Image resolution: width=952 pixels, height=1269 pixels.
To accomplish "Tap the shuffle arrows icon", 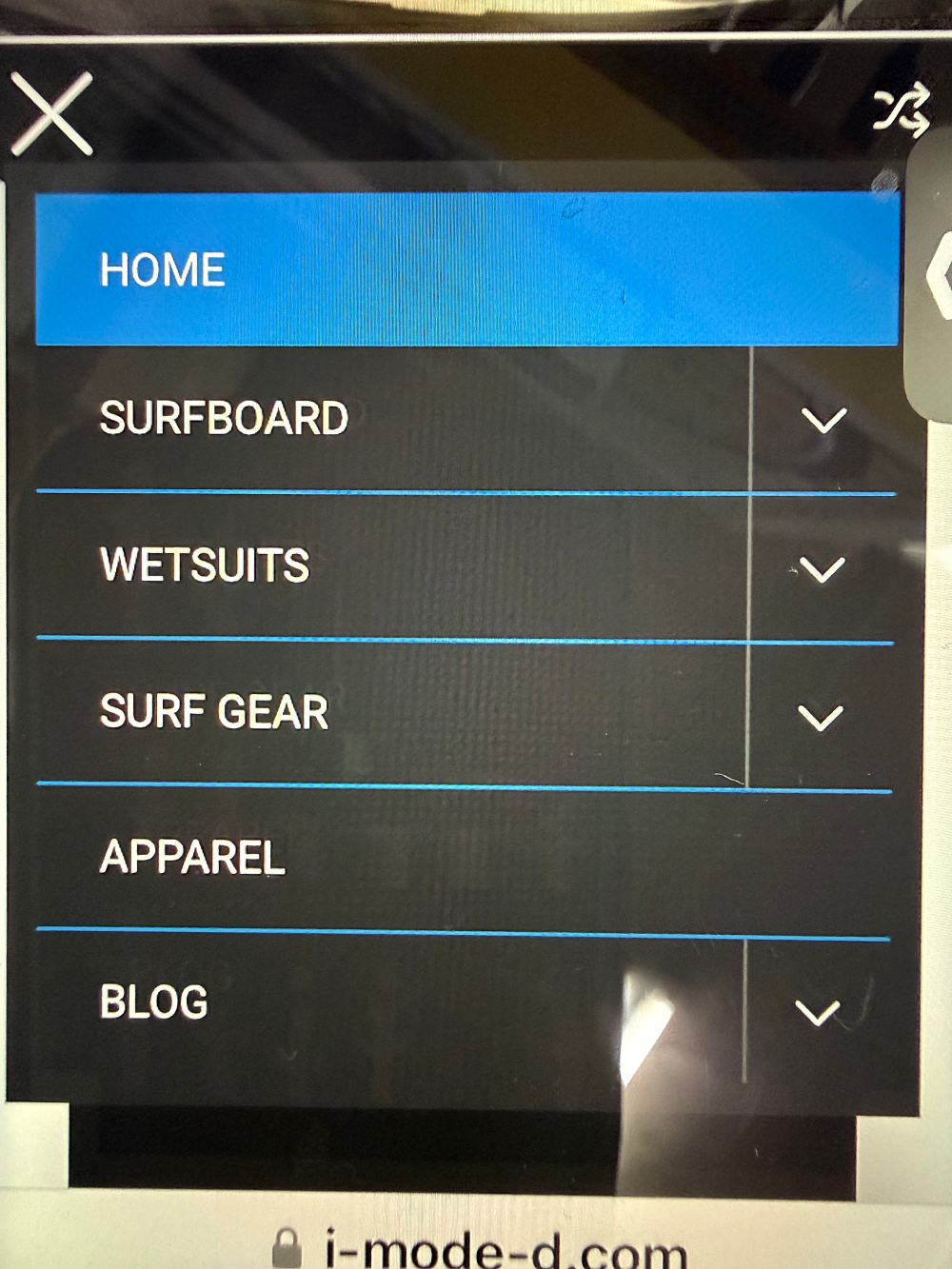I will click(x=900, y=112).
